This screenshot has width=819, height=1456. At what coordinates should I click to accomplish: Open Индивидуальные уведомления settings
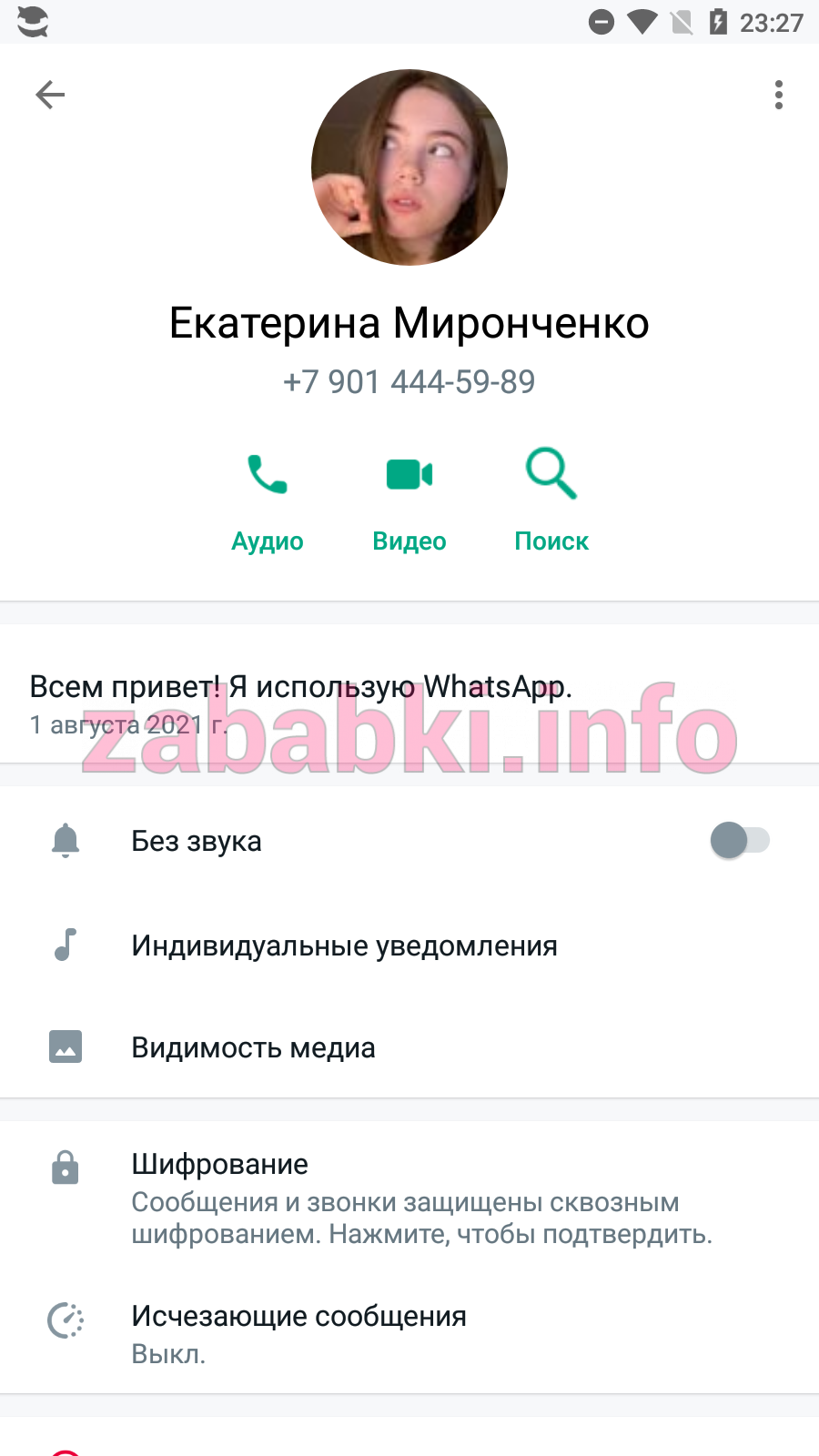tap(409, 945)
